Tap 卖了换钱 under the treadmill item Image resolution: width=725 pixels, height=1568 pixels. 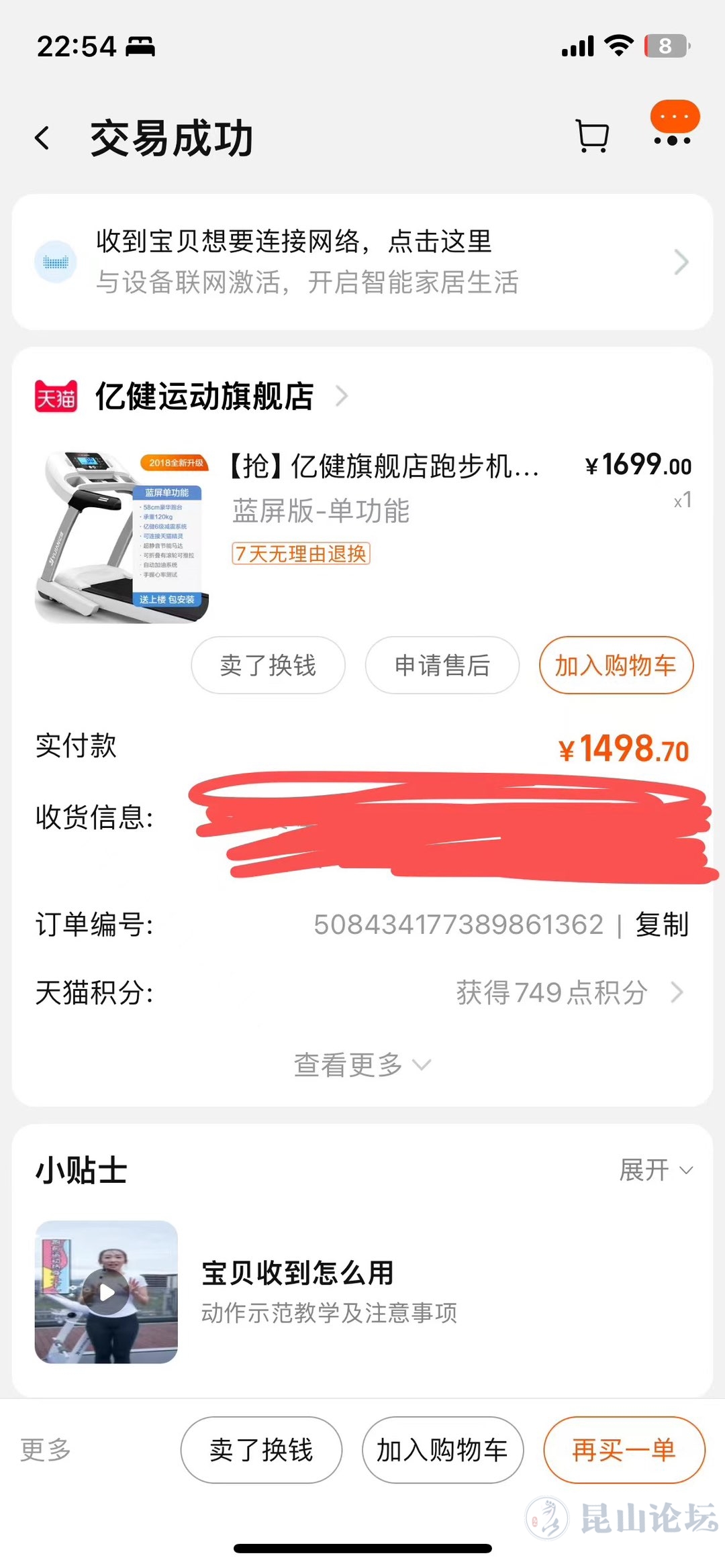point(268,666)
